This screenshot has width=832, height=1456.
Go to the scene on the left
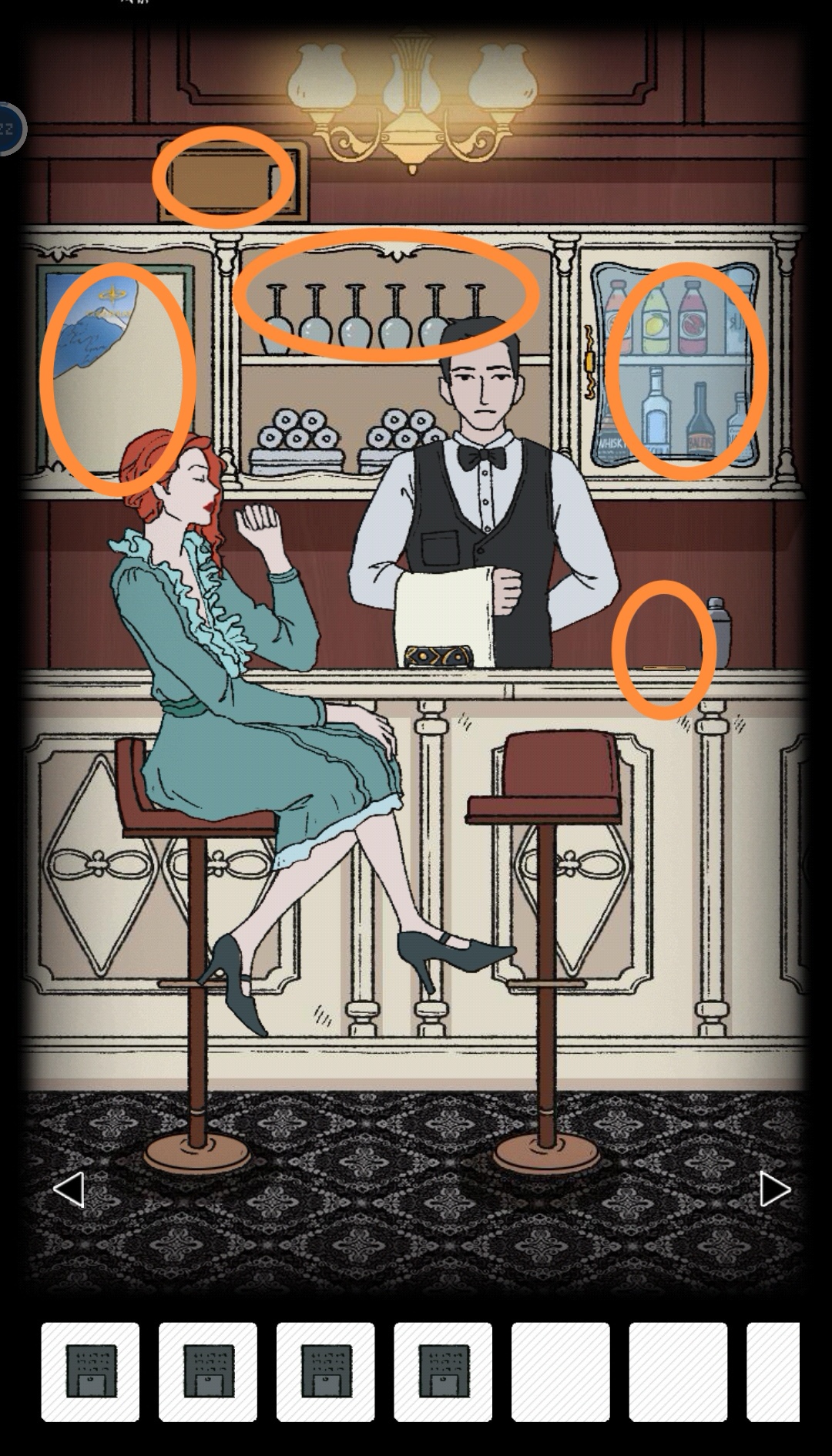coord(69,1189)
